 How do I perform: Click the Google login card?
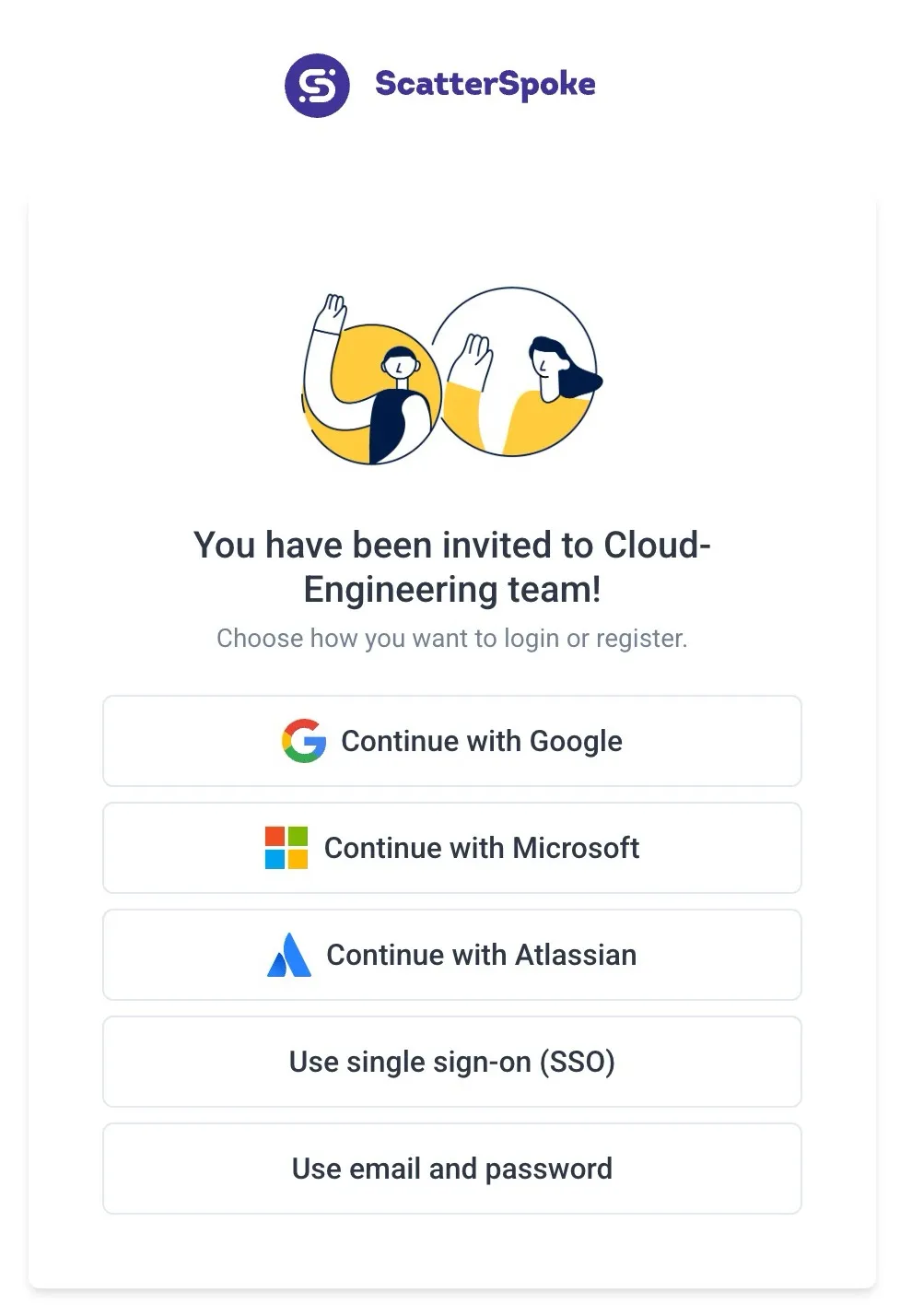coord(451,741)
